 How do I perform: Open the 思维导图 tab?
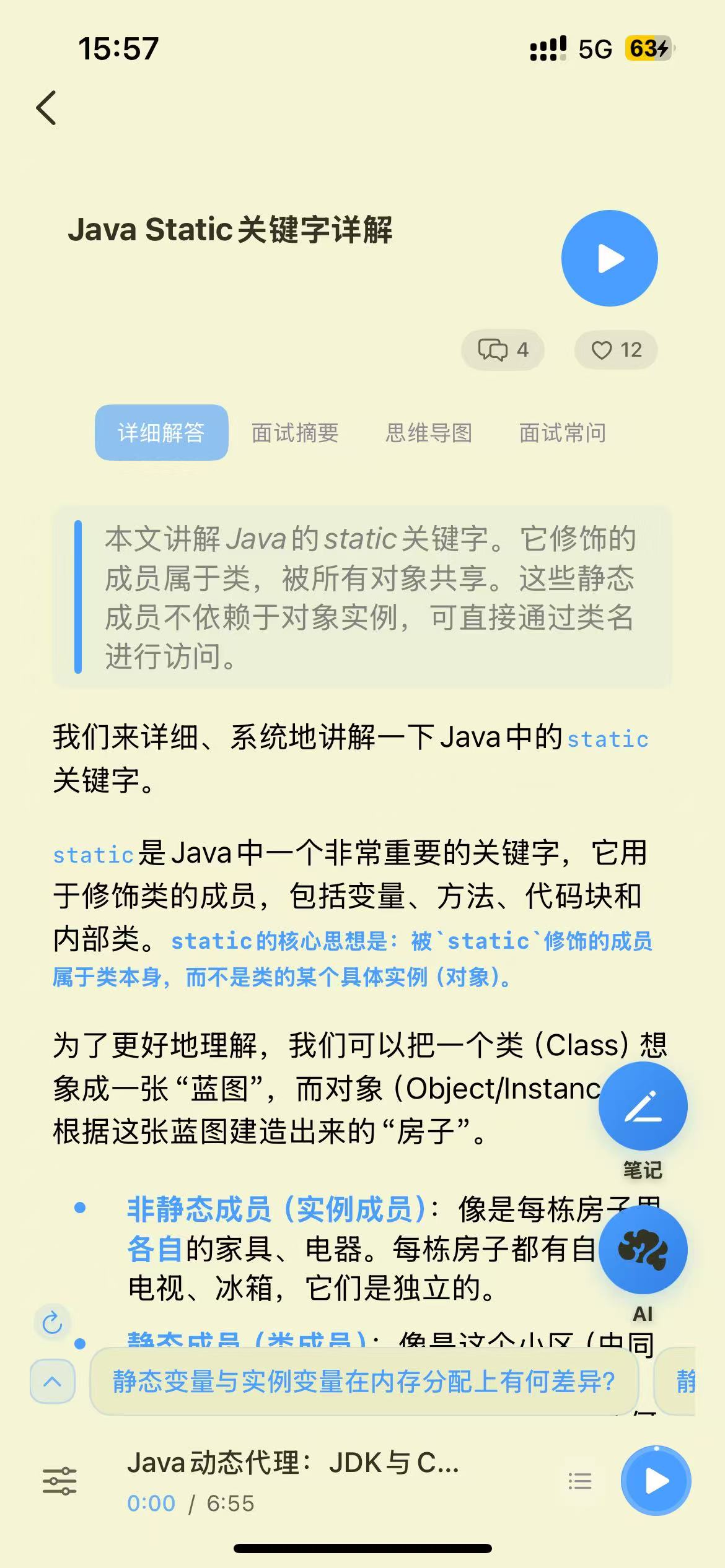pos(430,433)
